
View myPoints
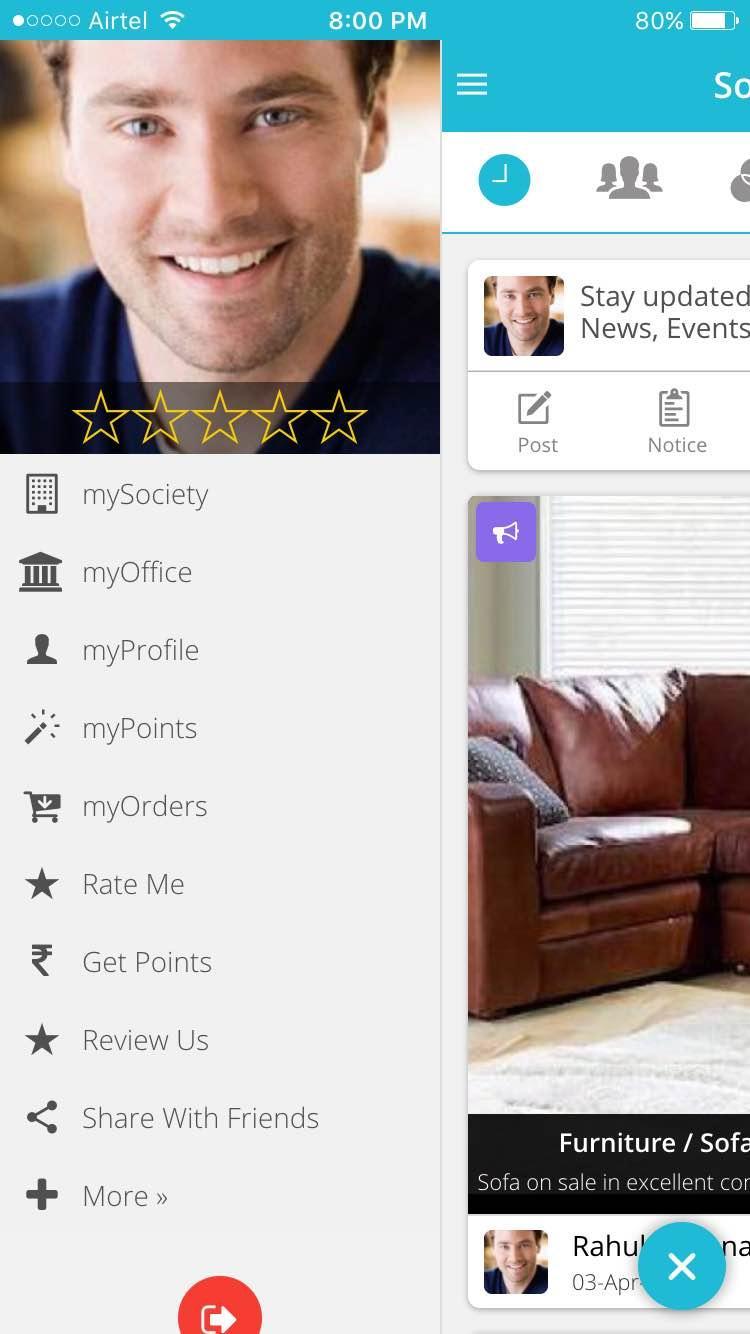(139, 728)
